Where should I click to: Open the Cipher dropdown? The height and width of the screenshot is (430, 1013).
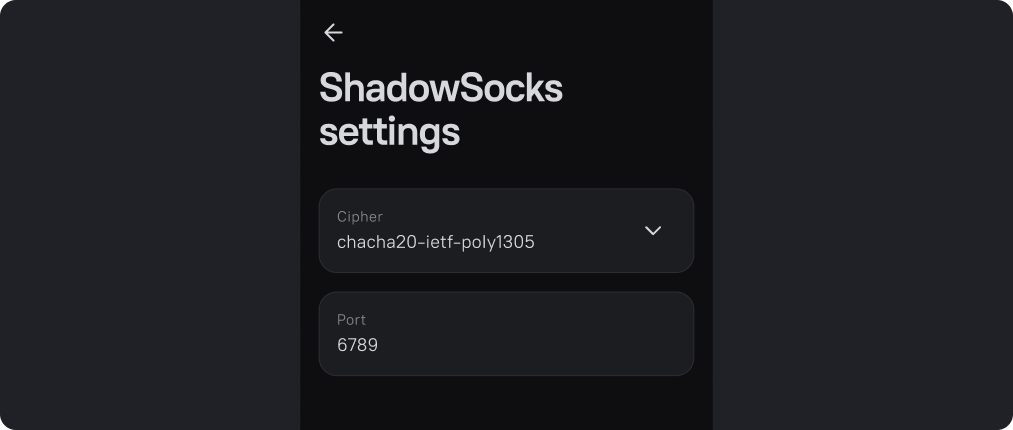(x=506, y=230)
